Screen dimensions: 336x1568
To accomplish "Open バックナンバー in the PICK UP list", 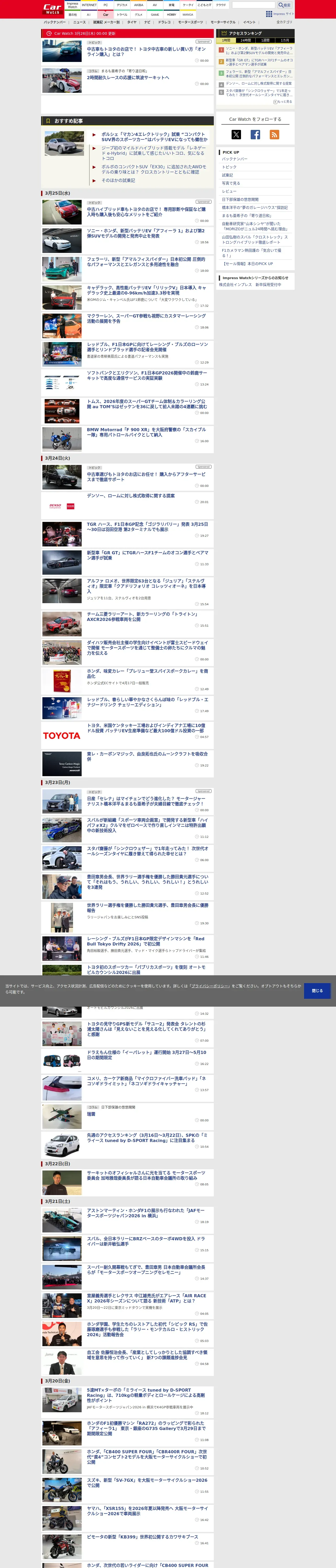I will pyautogui.click(x=235, y=159).
